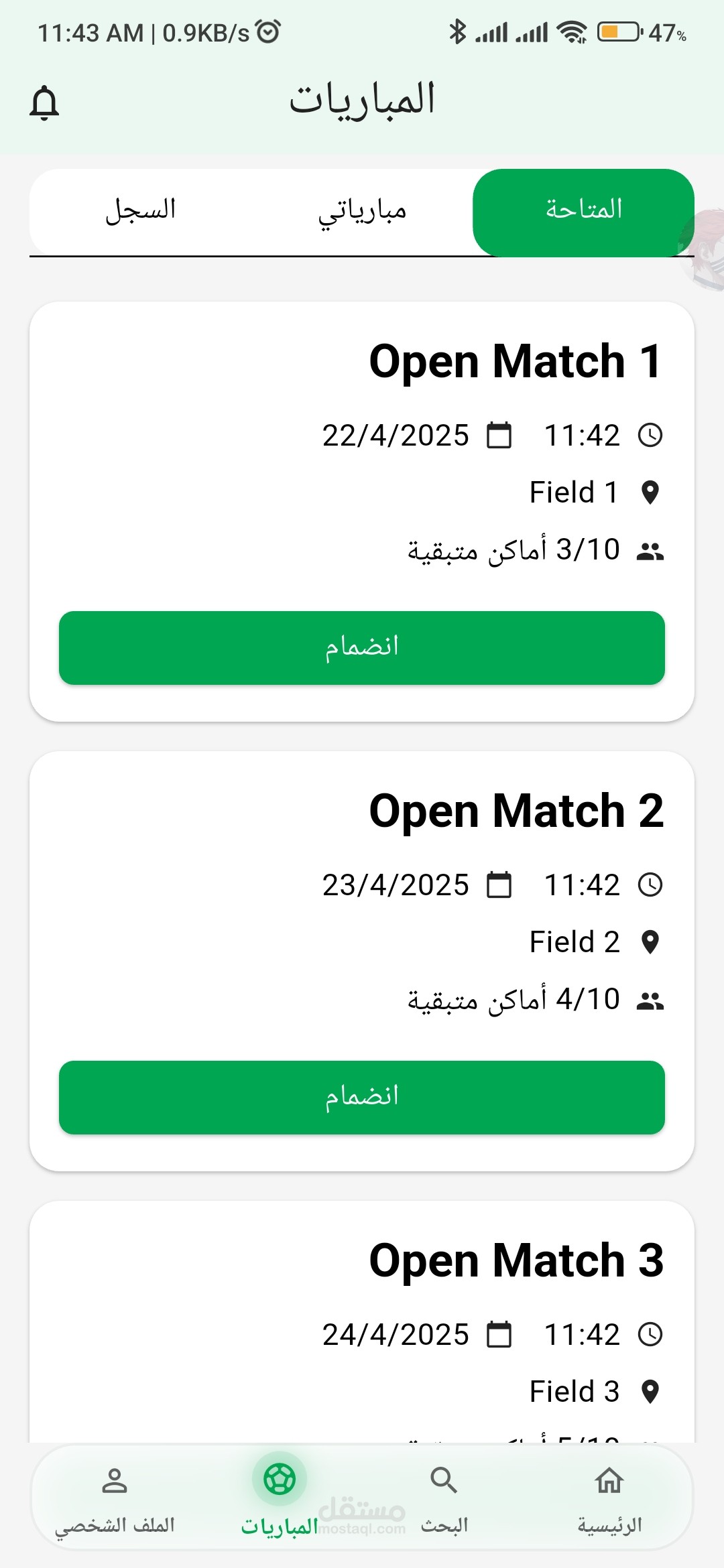Viewport: 724px width, 1568px height.
Task: Select the مبارياتي tab
Action: [362, 212]
